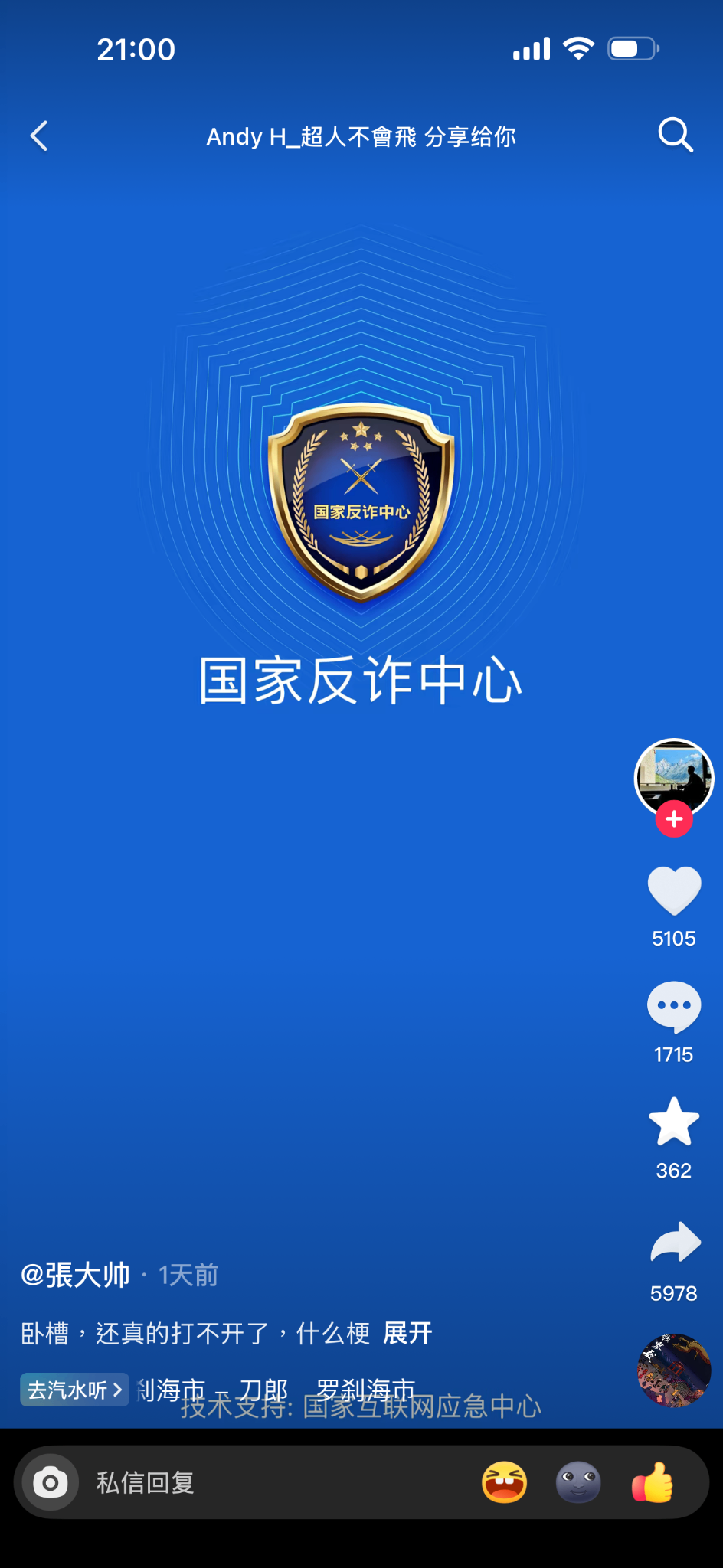
Task: Open @張大帅 username link
Action: pyautogui.click(x=76, y=1275)
